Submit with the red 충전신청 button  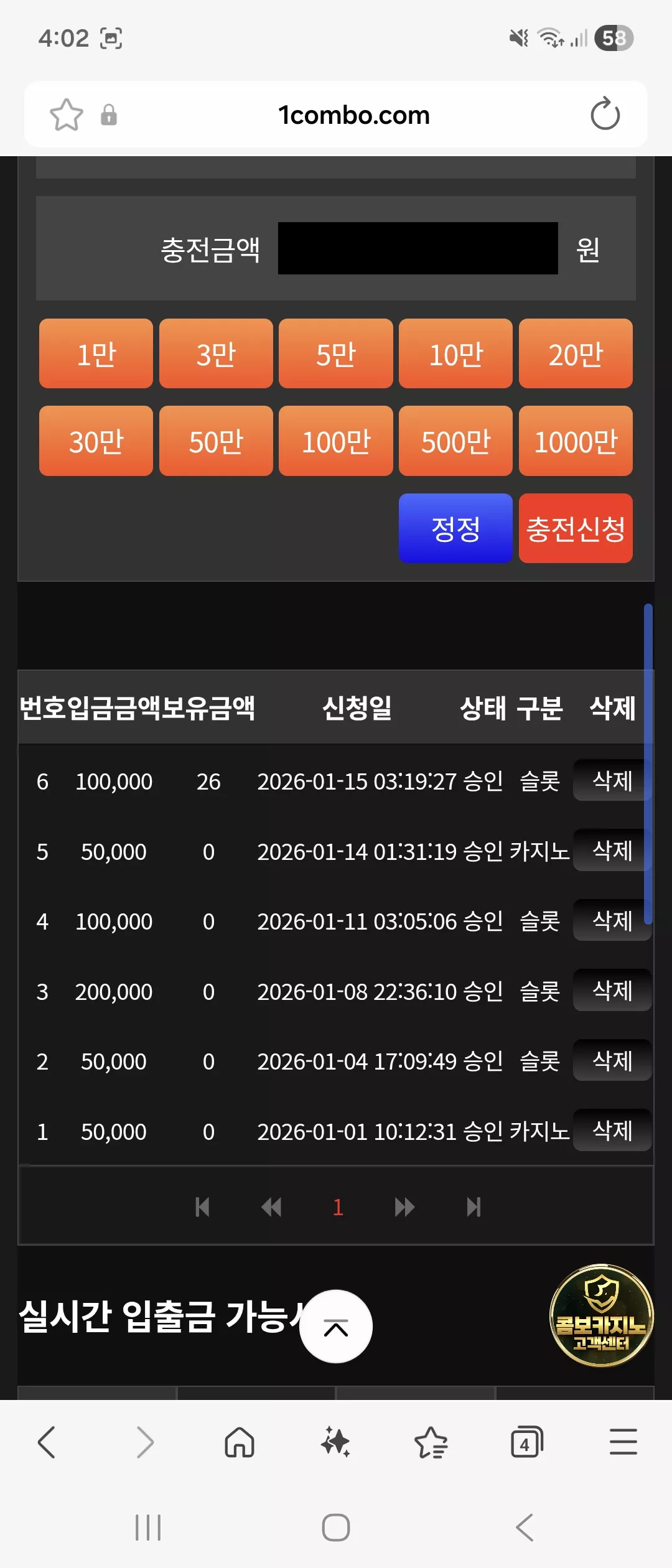(x=576, y=528)
